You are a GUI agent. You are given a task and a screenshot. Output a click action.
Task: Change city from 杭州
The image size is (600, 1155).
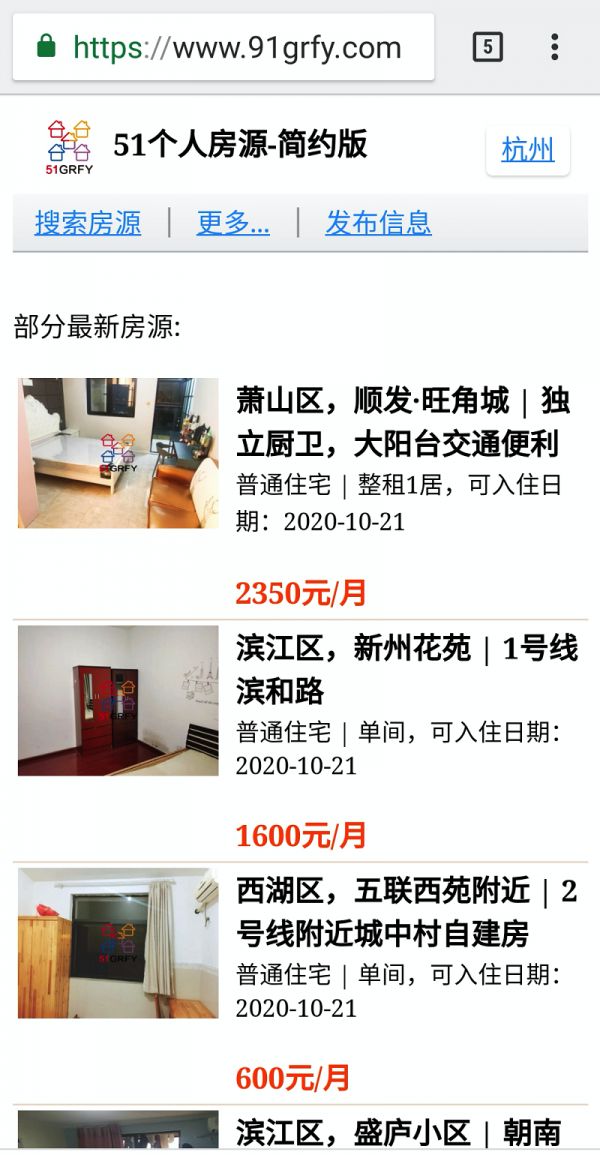527,151
